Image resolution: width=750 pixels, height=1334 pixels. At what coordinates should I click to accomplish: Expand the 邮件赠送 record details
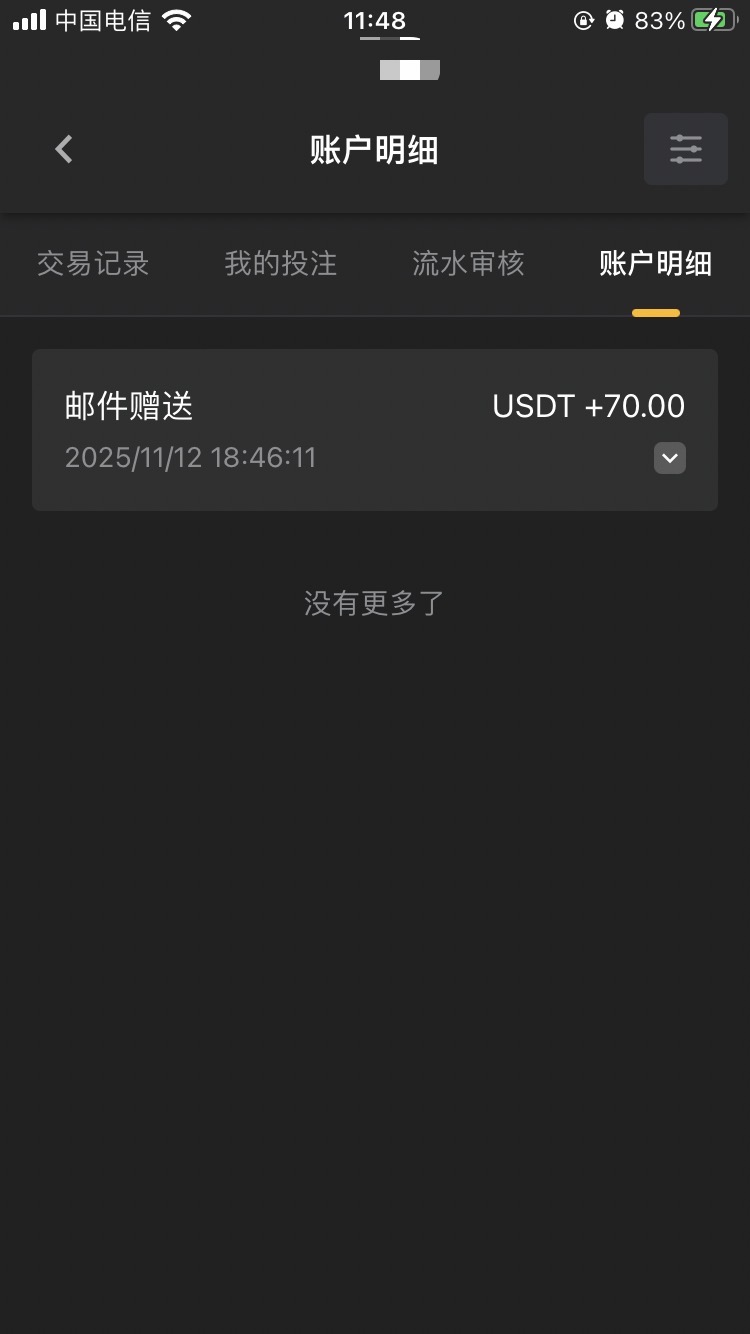pos(670,458)
